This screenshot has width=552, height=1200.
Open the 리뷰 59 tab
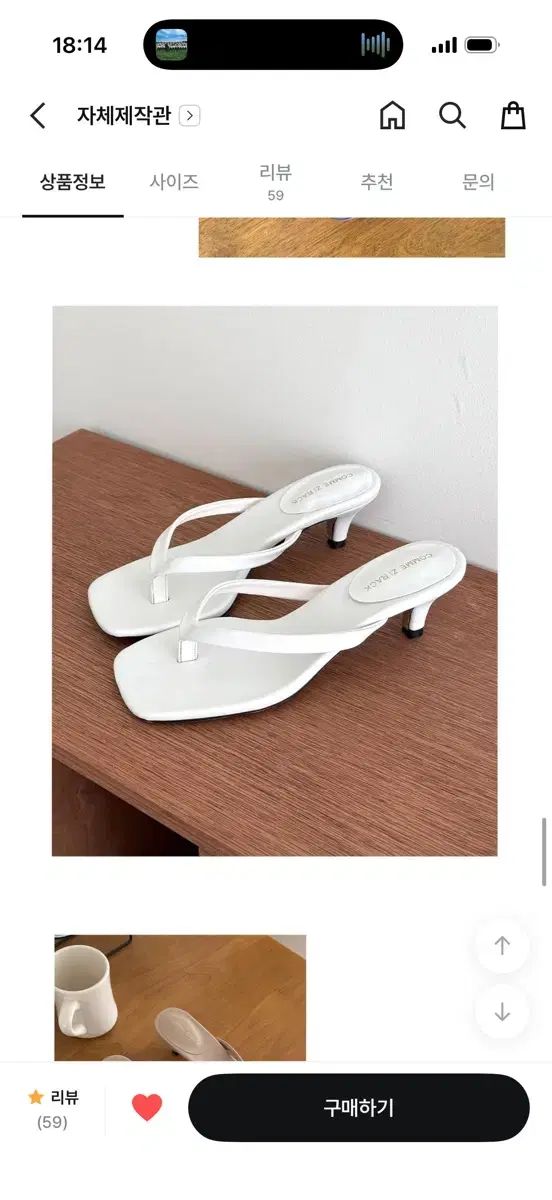[275, 182]
